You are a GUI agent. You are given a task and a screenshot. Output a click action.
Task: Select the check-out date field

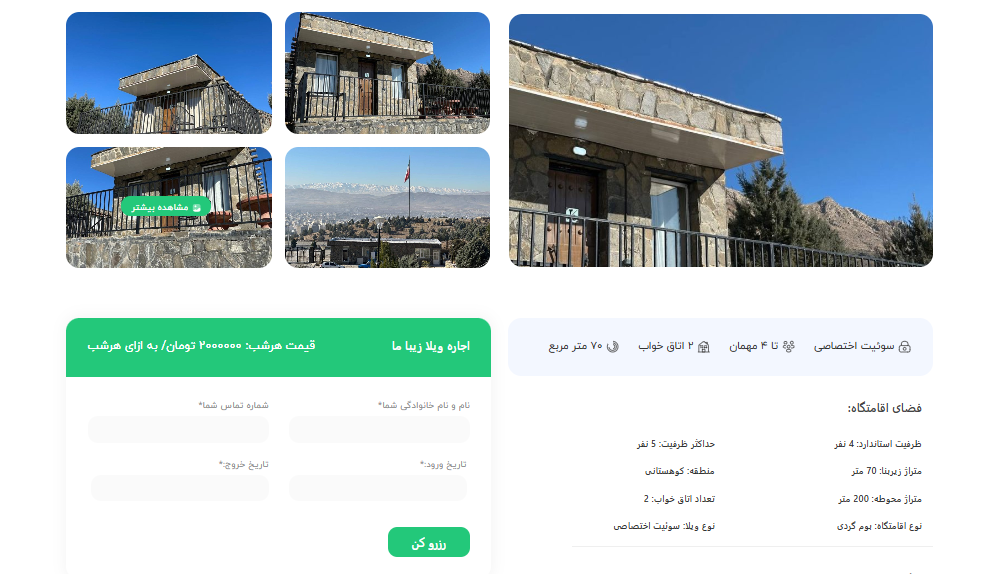(178, 488)
